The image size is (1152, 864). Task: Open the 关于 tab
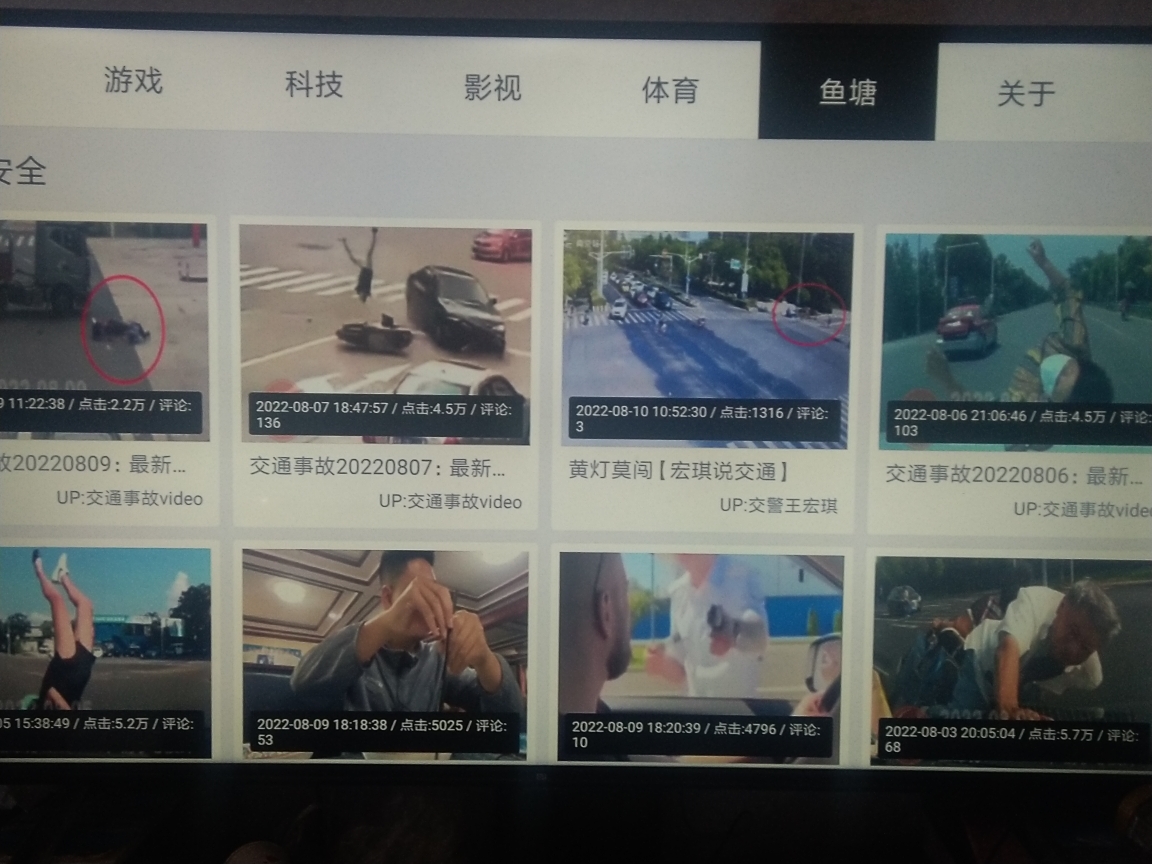(x=1026, y=94)
